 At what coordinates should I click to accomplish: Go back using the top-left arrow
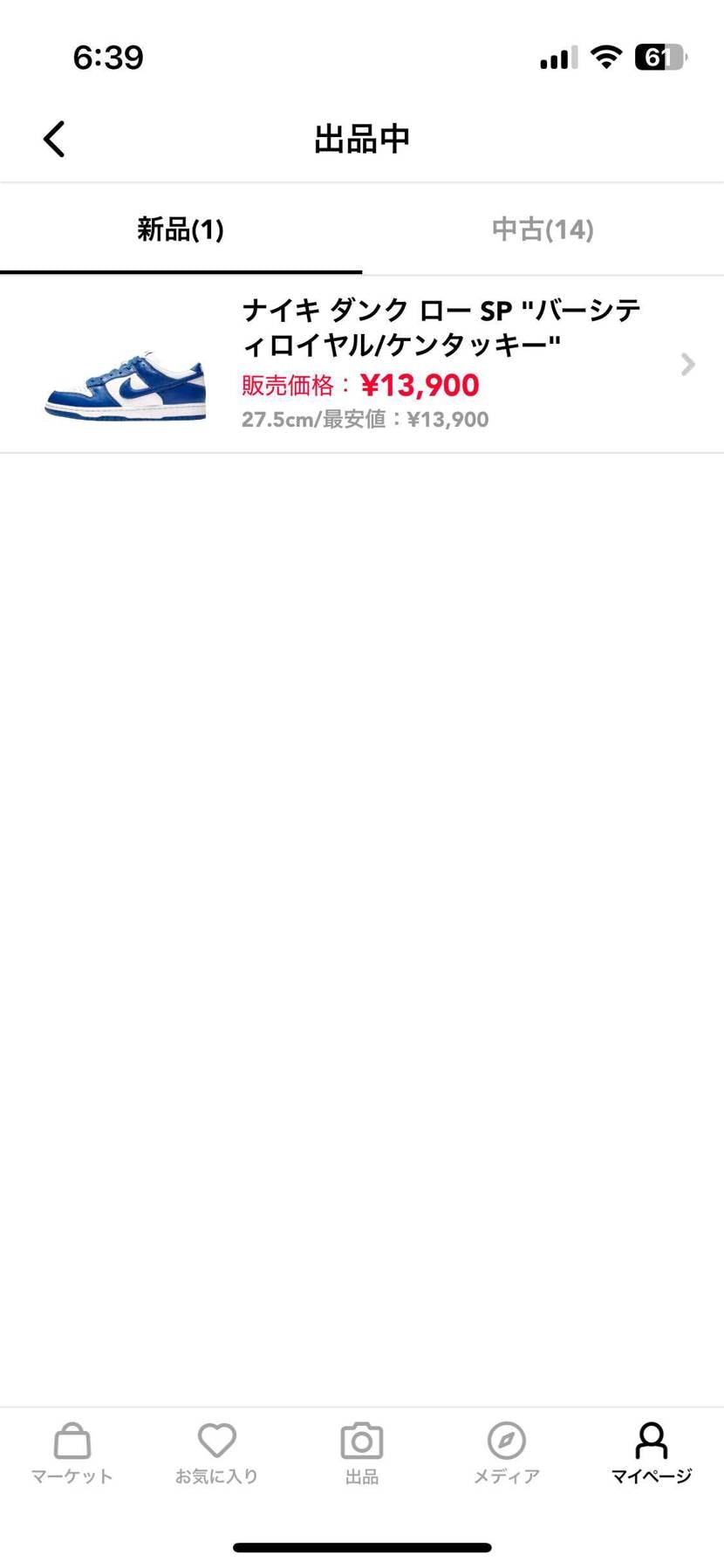tap(54, 139)
